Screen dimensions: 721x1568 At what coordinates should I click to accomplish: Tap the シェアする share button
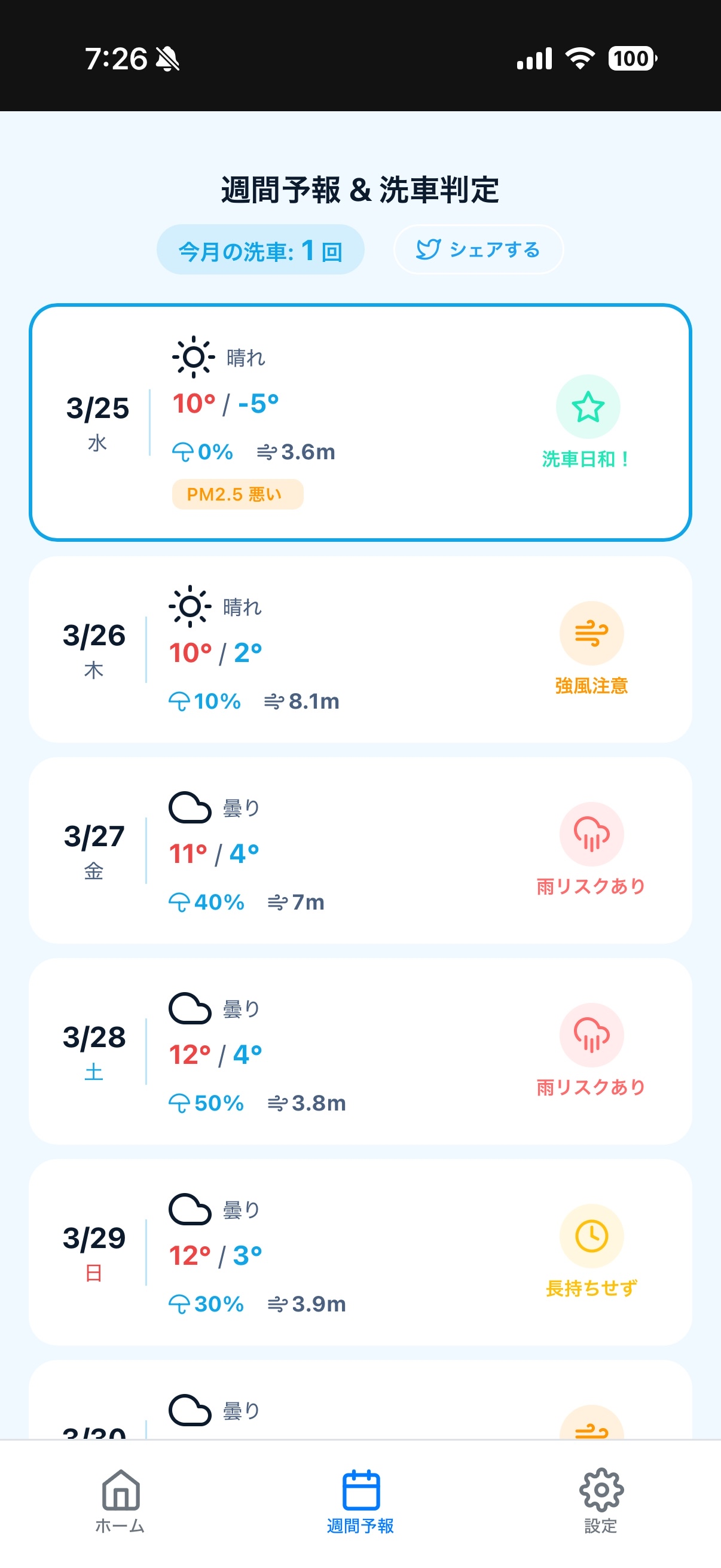(479, 249)
